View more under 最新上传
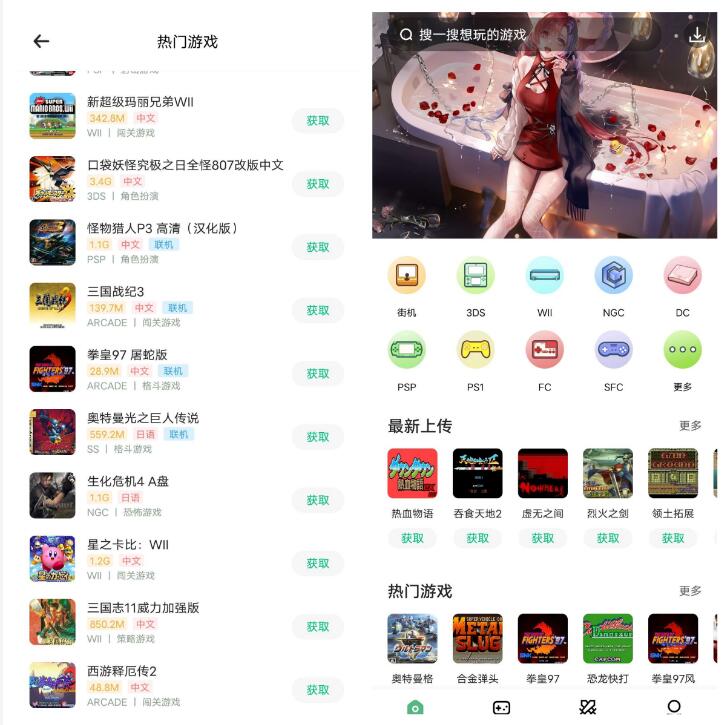This screenshot has width=728, height=725. coord(690,426)
